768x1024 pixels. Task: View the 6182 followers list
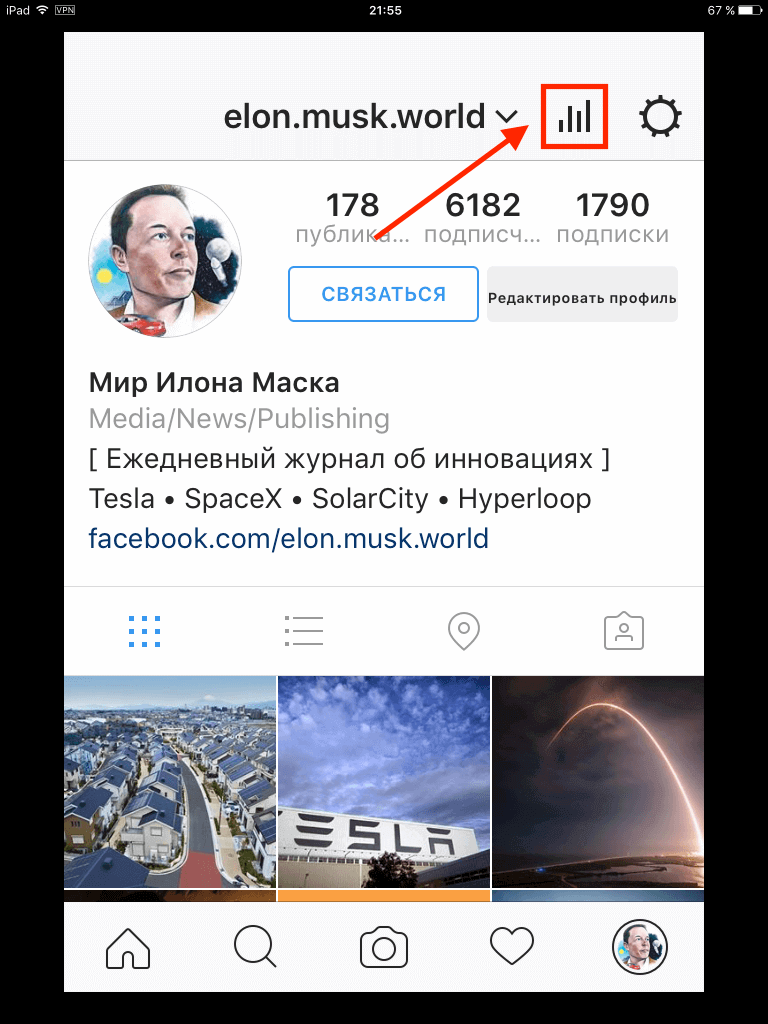[x=483, y=218]
